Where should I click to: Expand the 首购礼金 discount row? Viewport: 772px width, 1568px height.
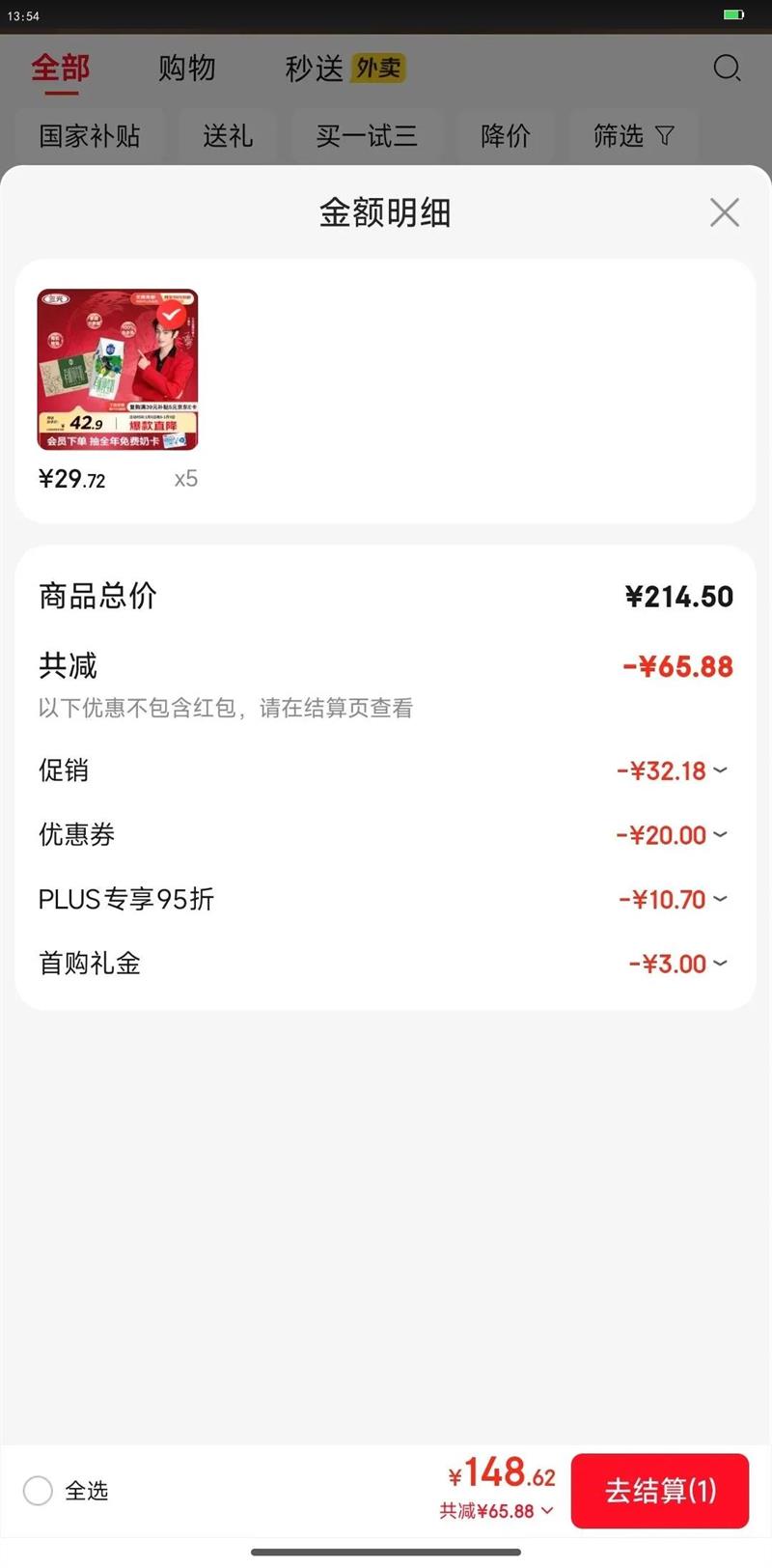click(722, 963)
